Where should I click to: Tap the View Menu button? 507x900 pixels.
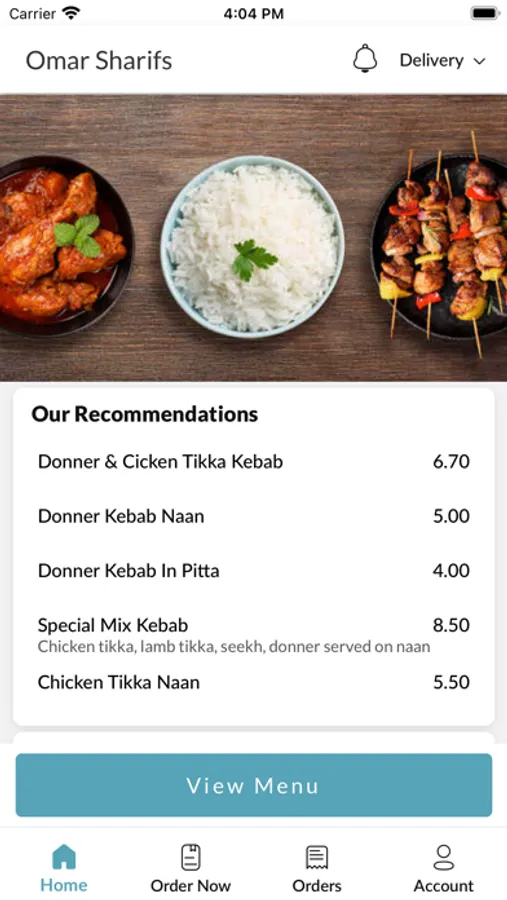[254, 785]
